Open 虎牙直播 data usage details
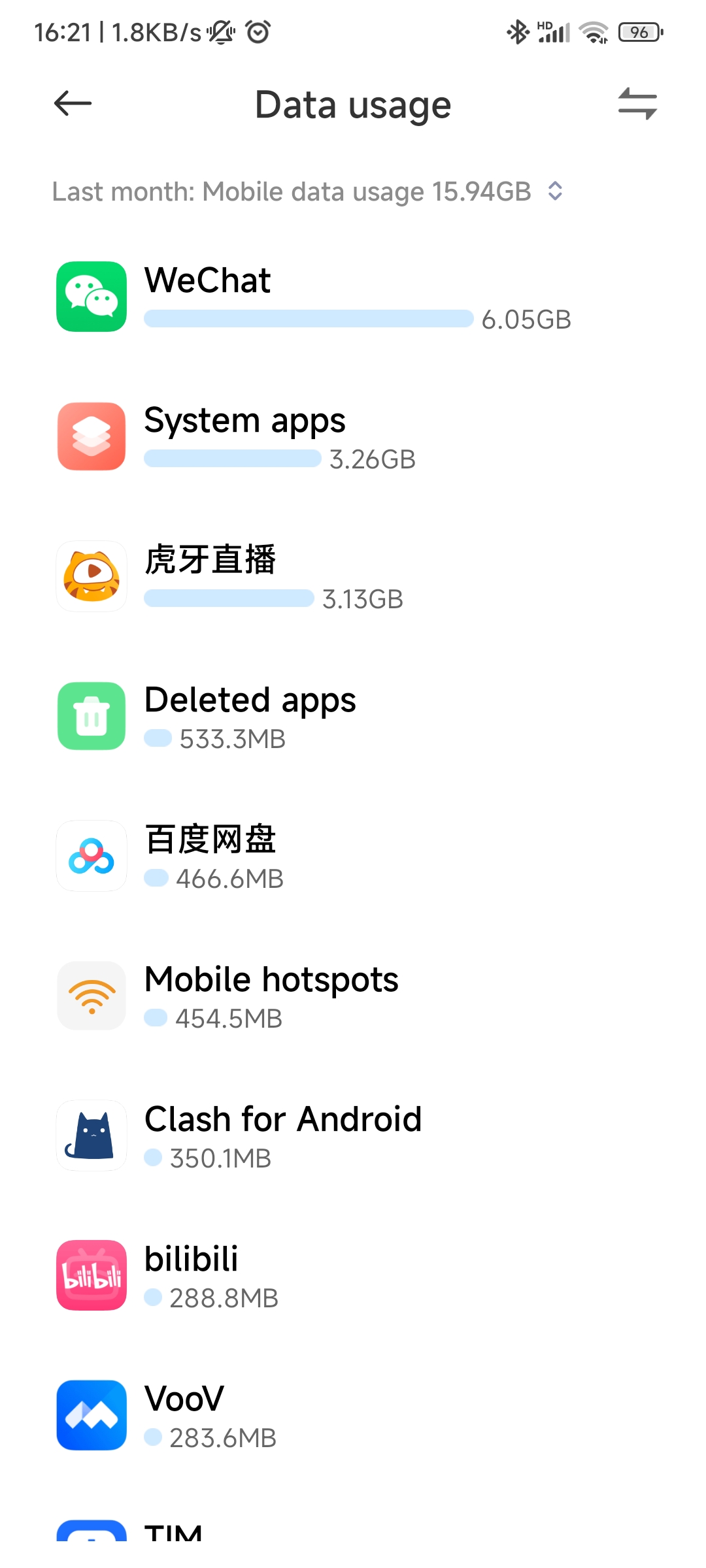Viewport: 706px width, 1568px height. point(353,576)
